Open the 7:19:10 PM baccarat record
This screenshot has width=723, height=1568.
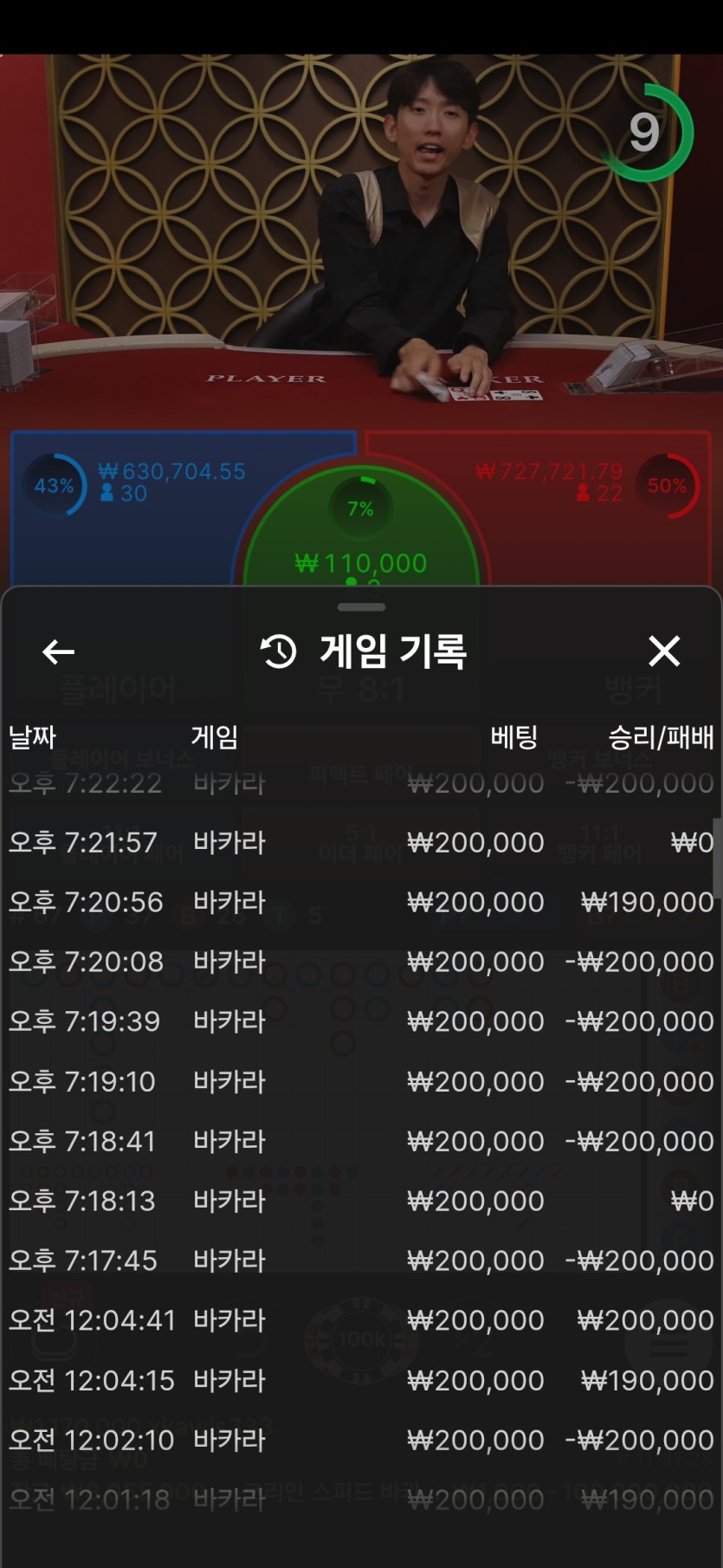coord(361,1081)
